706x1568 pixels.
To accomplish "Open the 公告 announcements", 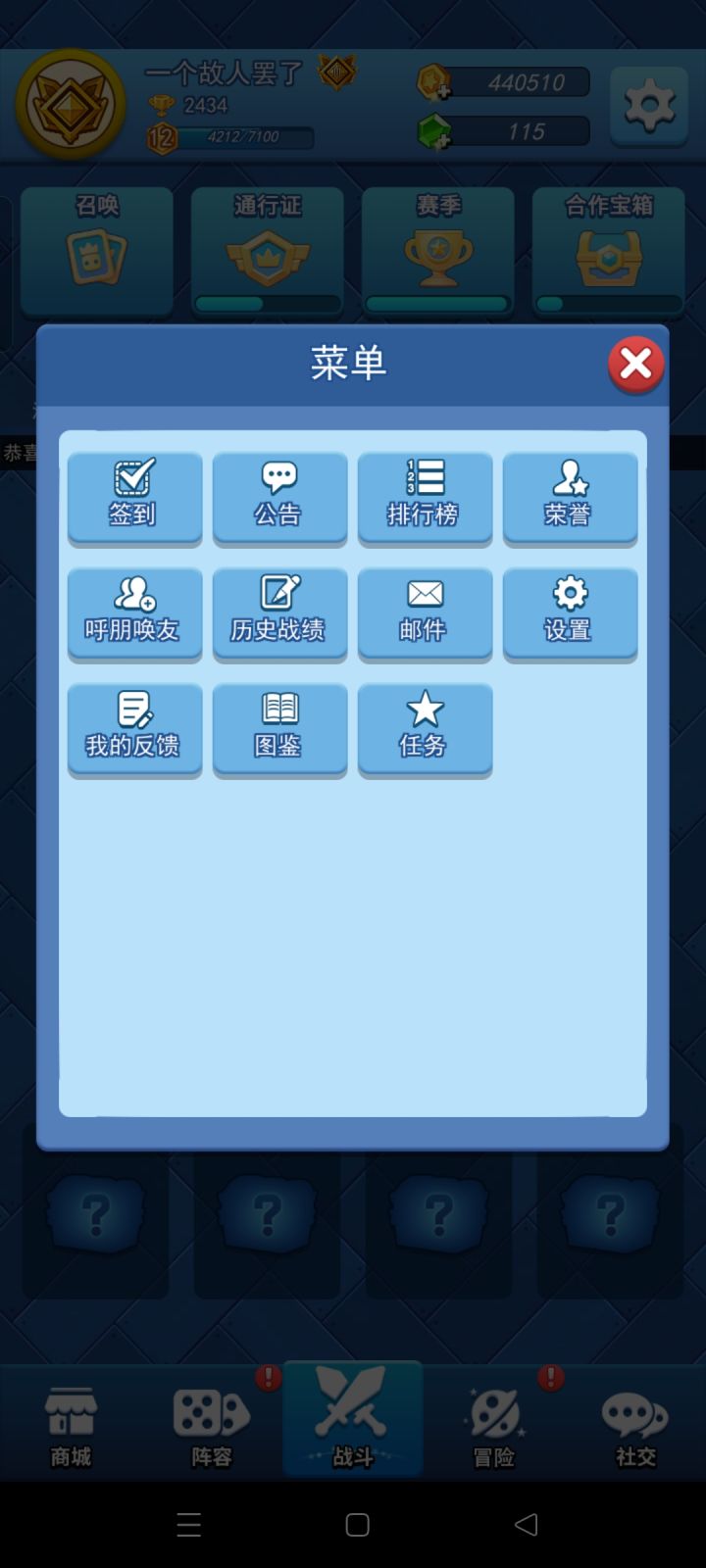I will (x=279, y=496).
